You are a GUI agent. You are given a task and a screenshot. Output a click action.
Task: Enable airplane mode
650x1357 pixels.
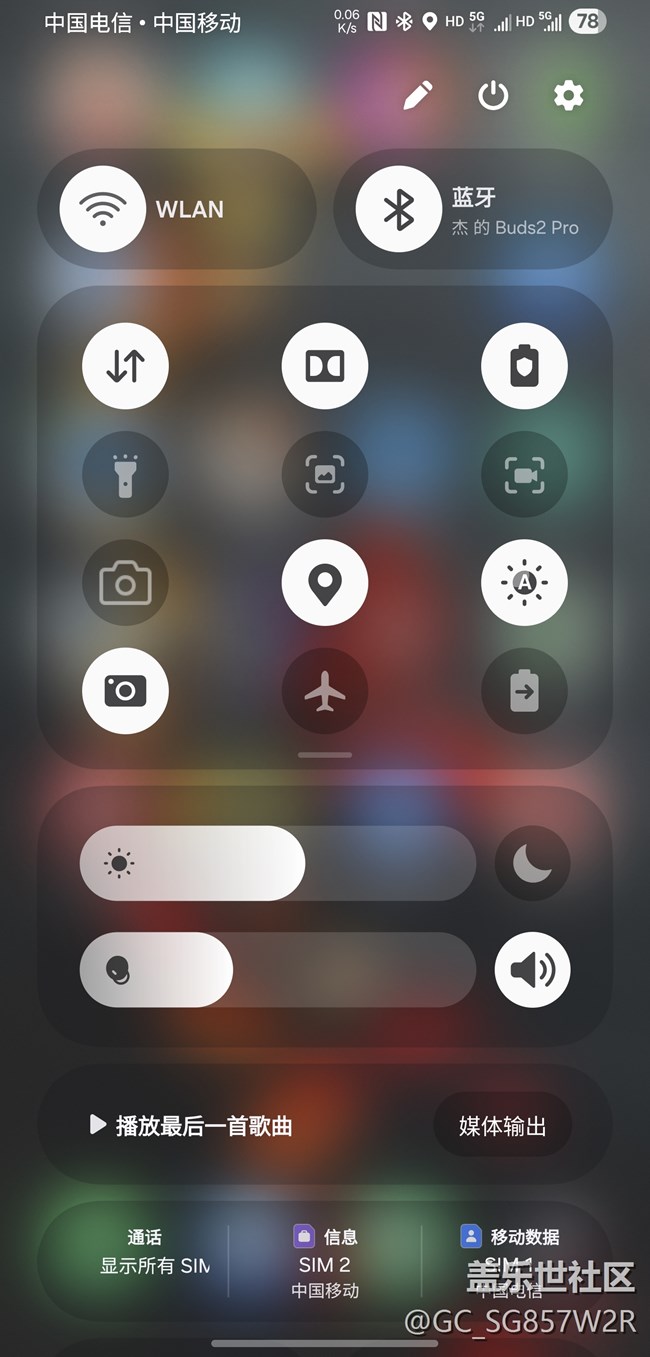[x=325, y=691]
